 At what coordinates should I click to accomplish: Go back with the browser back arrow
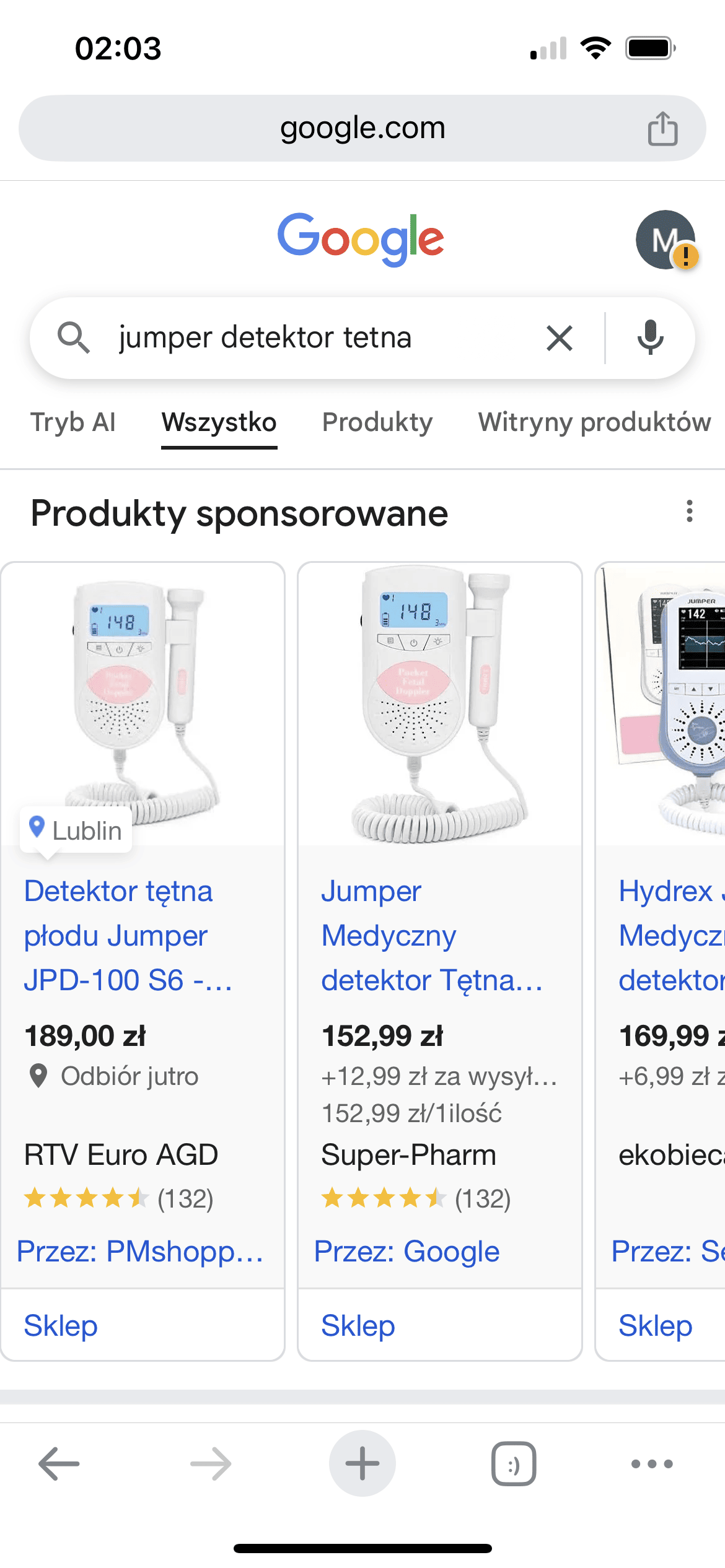[59, 1464]
